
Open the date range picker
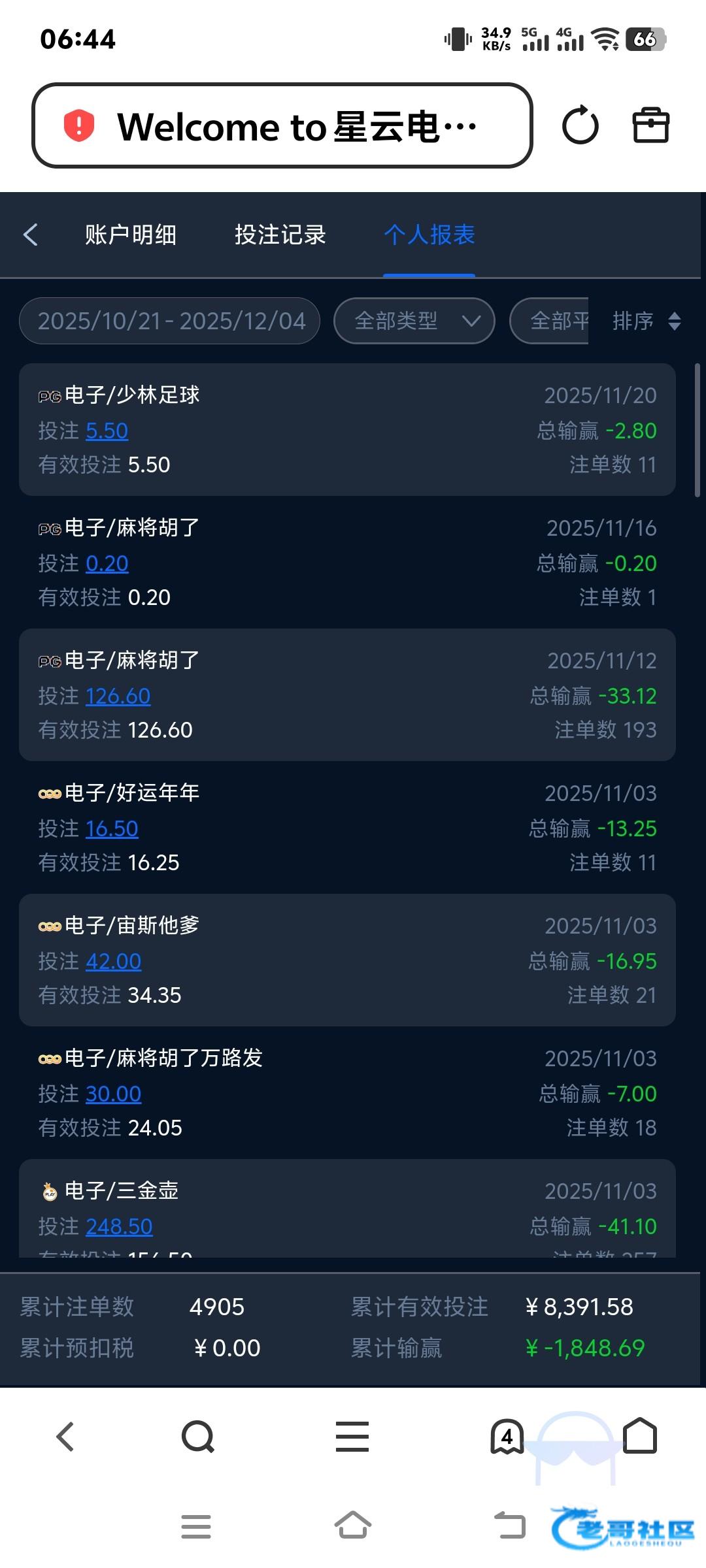tap(170, 321)
